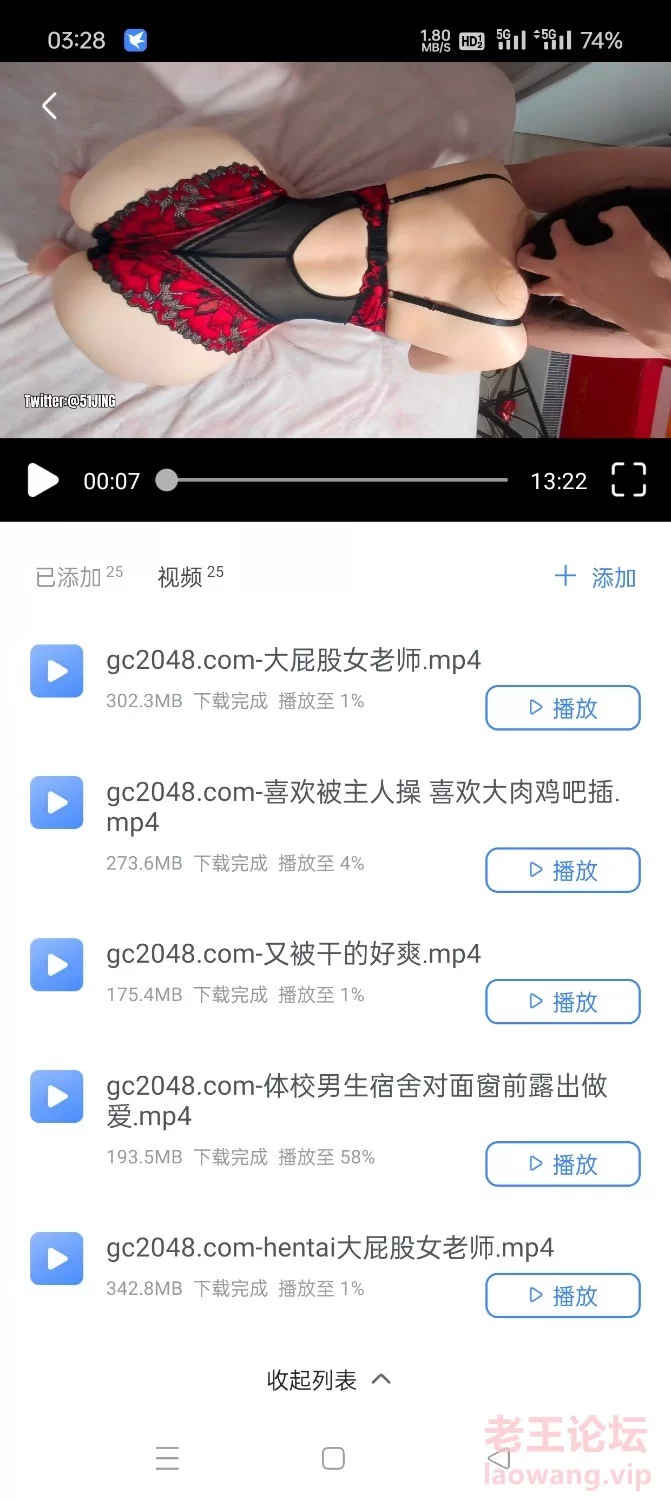Resume playback with the play button
This screenshot has width=671, height=1500.
[42, 481]
